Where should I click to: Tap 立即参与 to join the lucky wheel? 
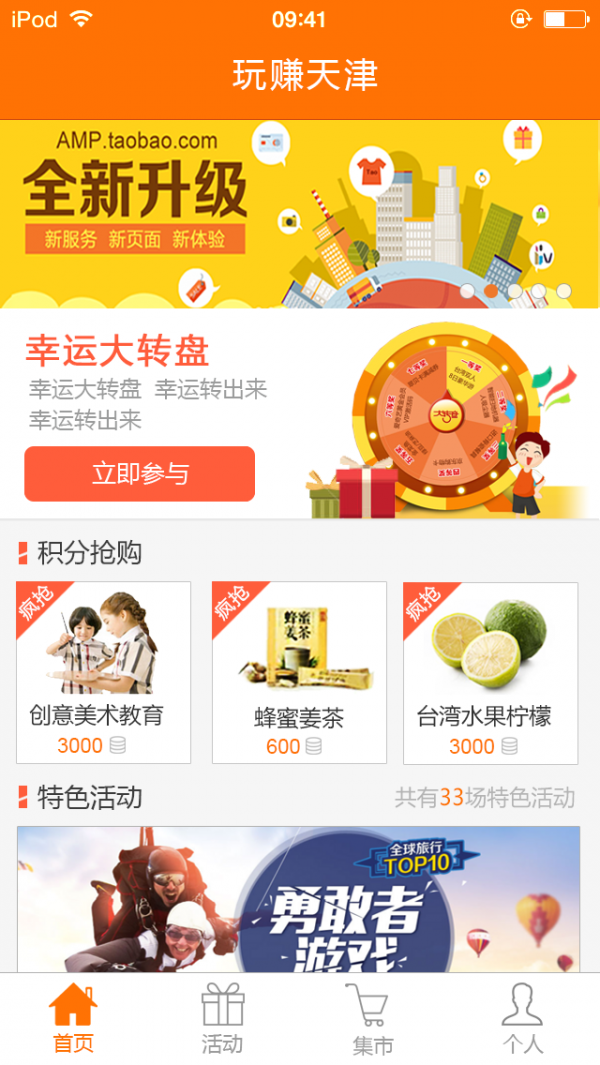(140, 474)
